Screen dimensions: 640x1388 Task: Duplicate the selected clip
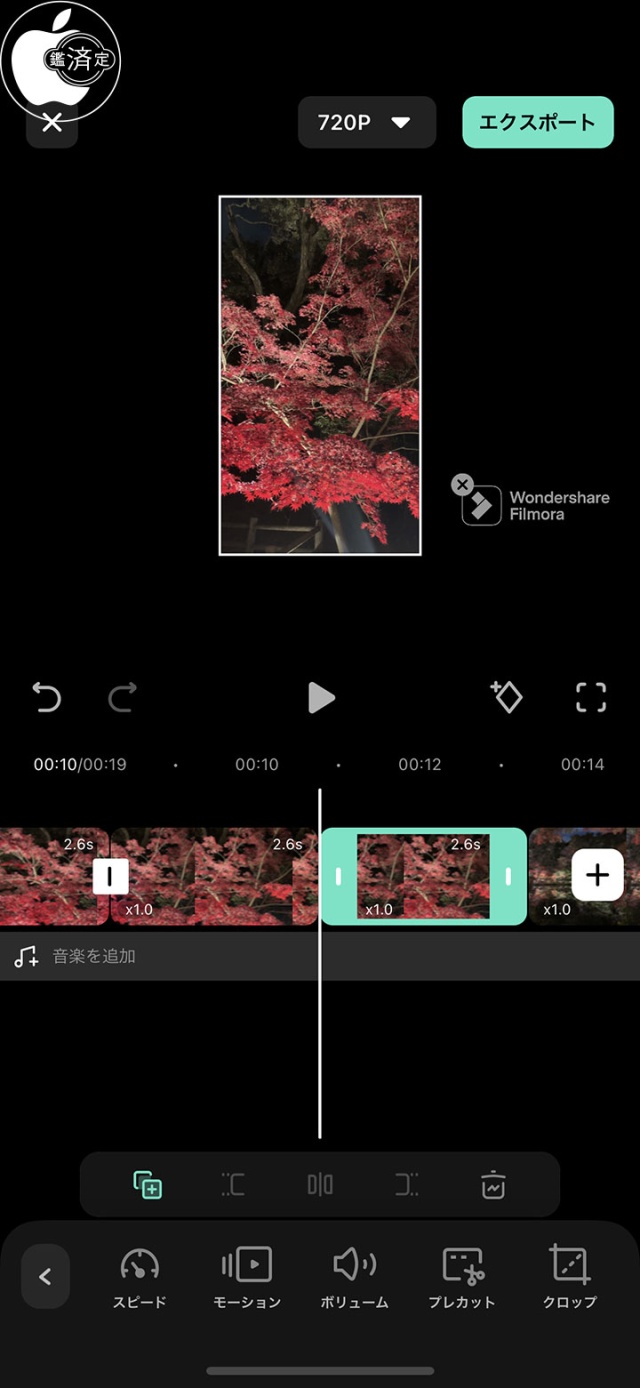pyautogui.click(x=148, y=1185)
